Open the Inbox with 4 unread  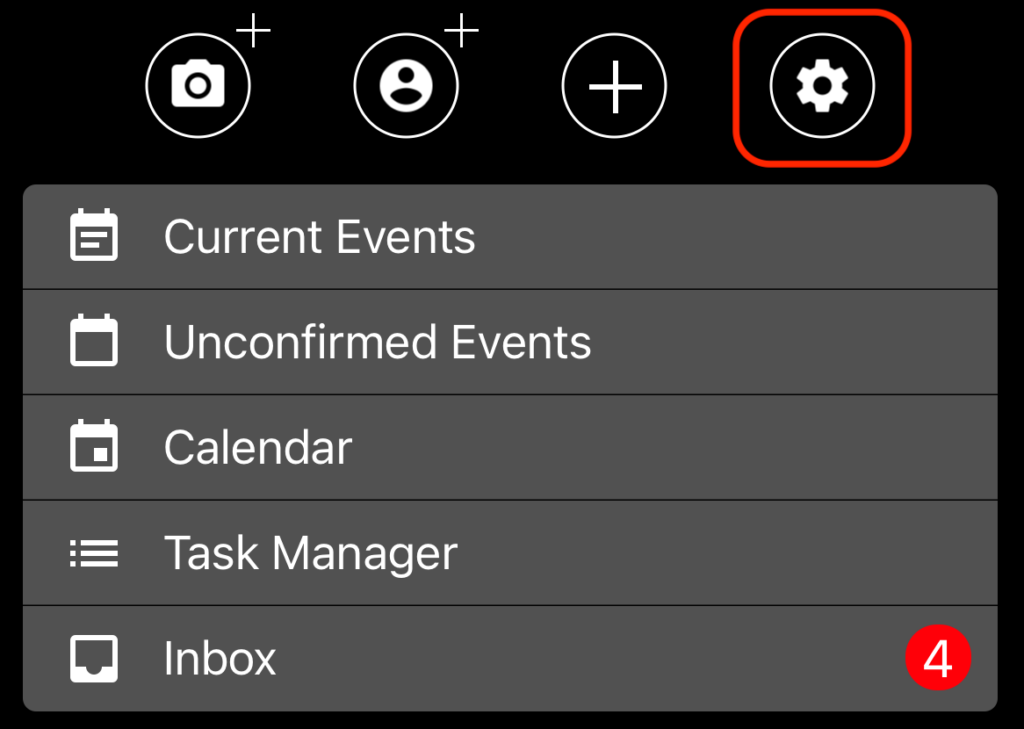(x=510, y=658)
